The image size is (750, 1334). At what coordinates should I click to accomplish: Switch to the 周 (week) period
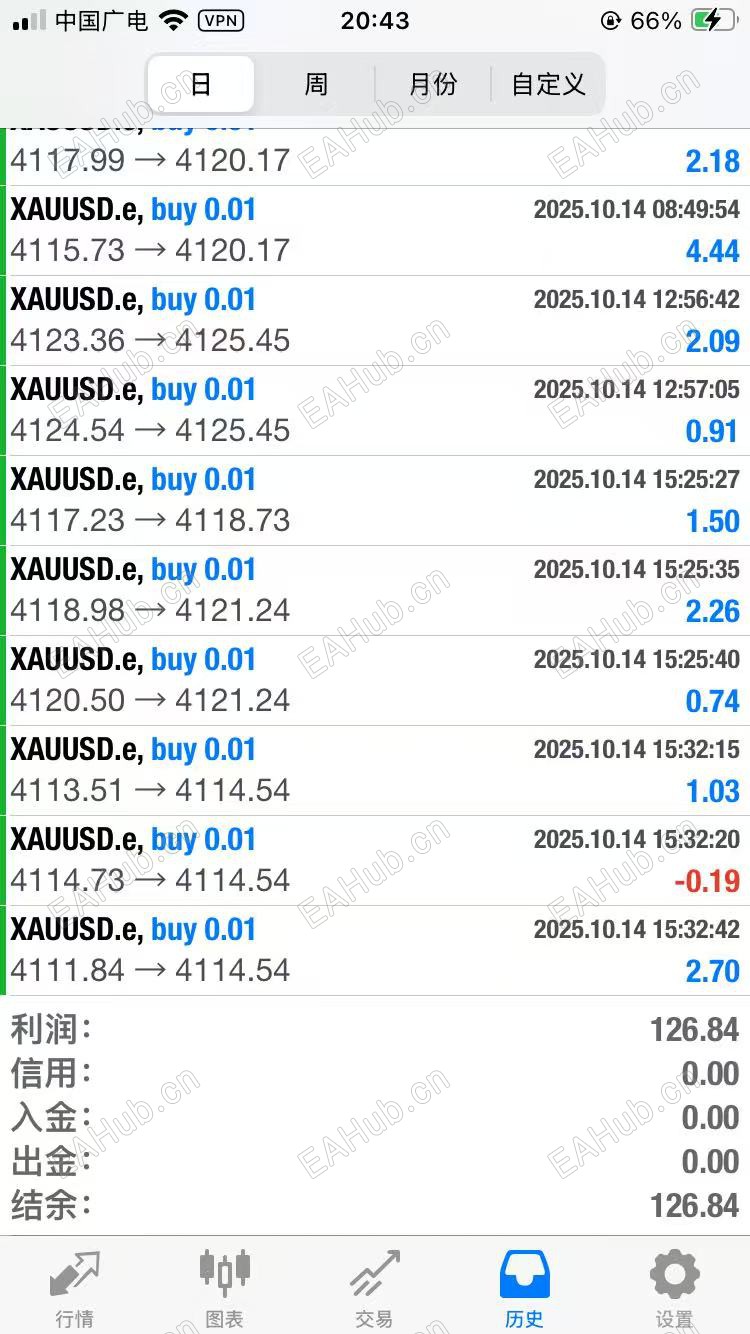[316, 84]
